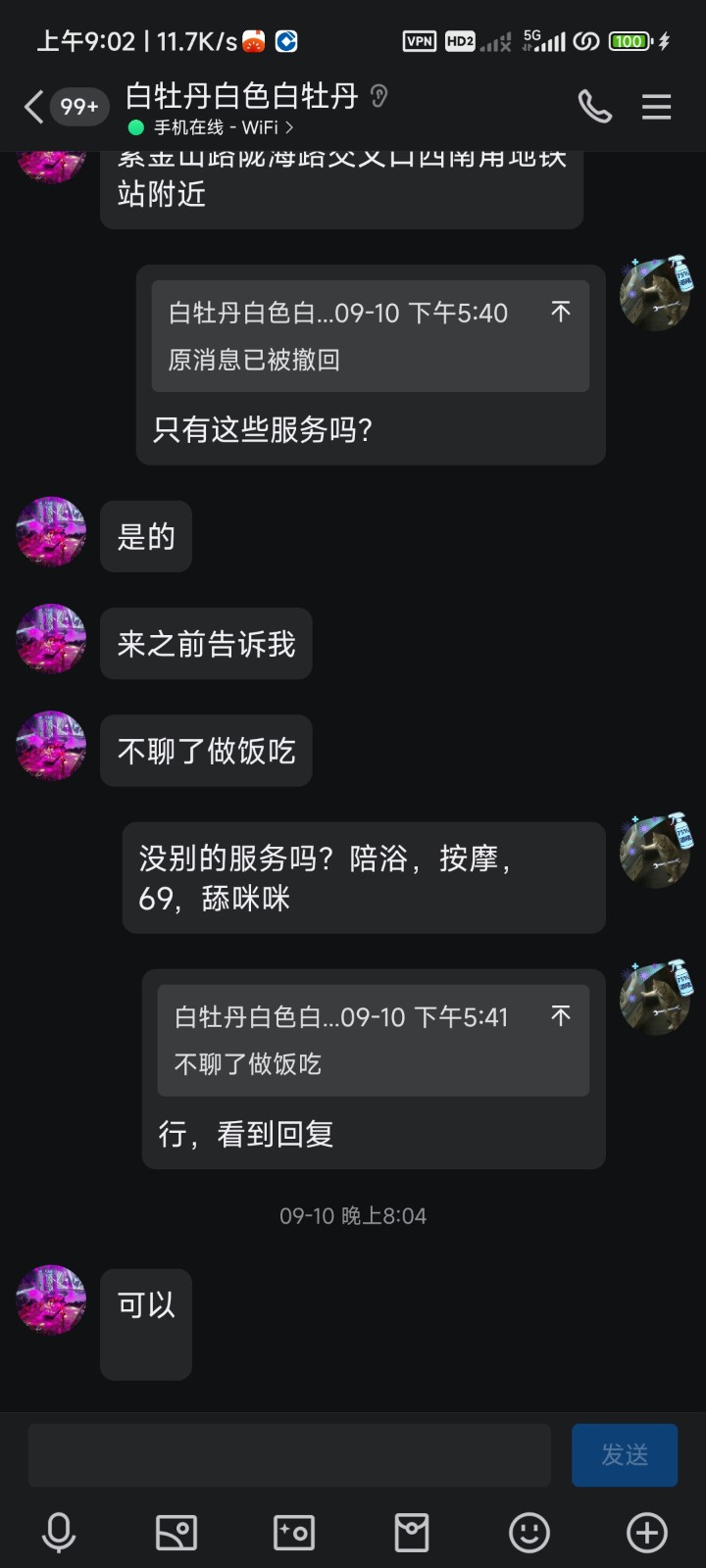Image resolution: width=706 pixels, height=1568 pixels.
Task: Open the chat settings hamburger menu
Action: point(656,106)
